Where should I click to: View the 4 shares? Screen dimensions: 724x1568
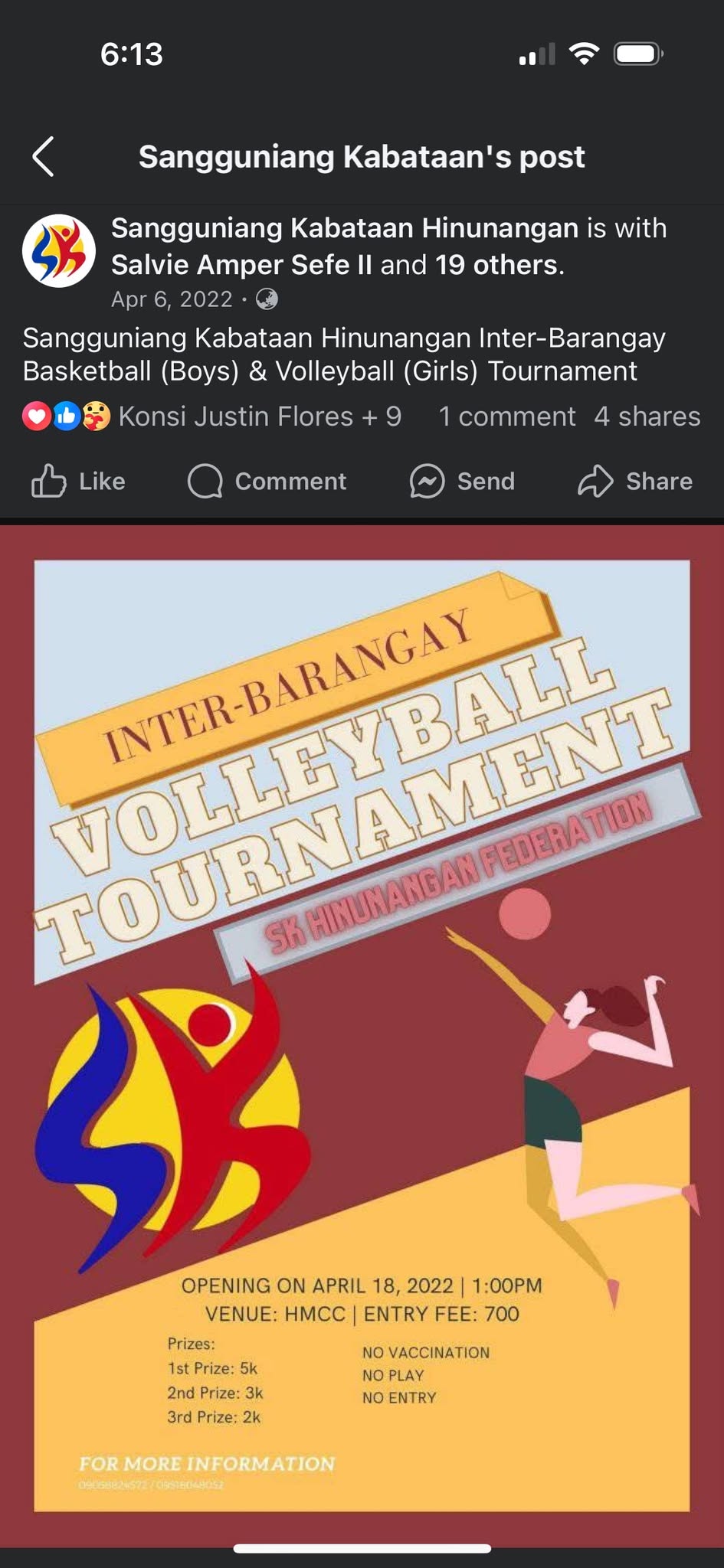click(647, 416)
